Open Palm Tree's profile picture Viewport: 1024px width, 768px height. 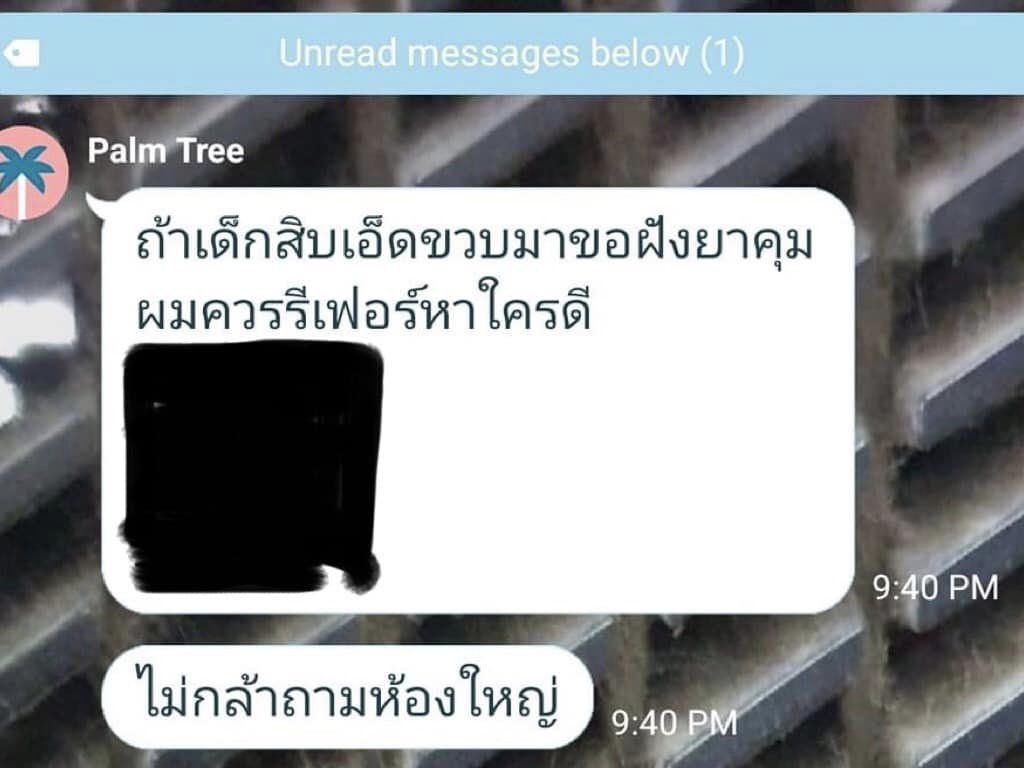[x=30, y=172]
